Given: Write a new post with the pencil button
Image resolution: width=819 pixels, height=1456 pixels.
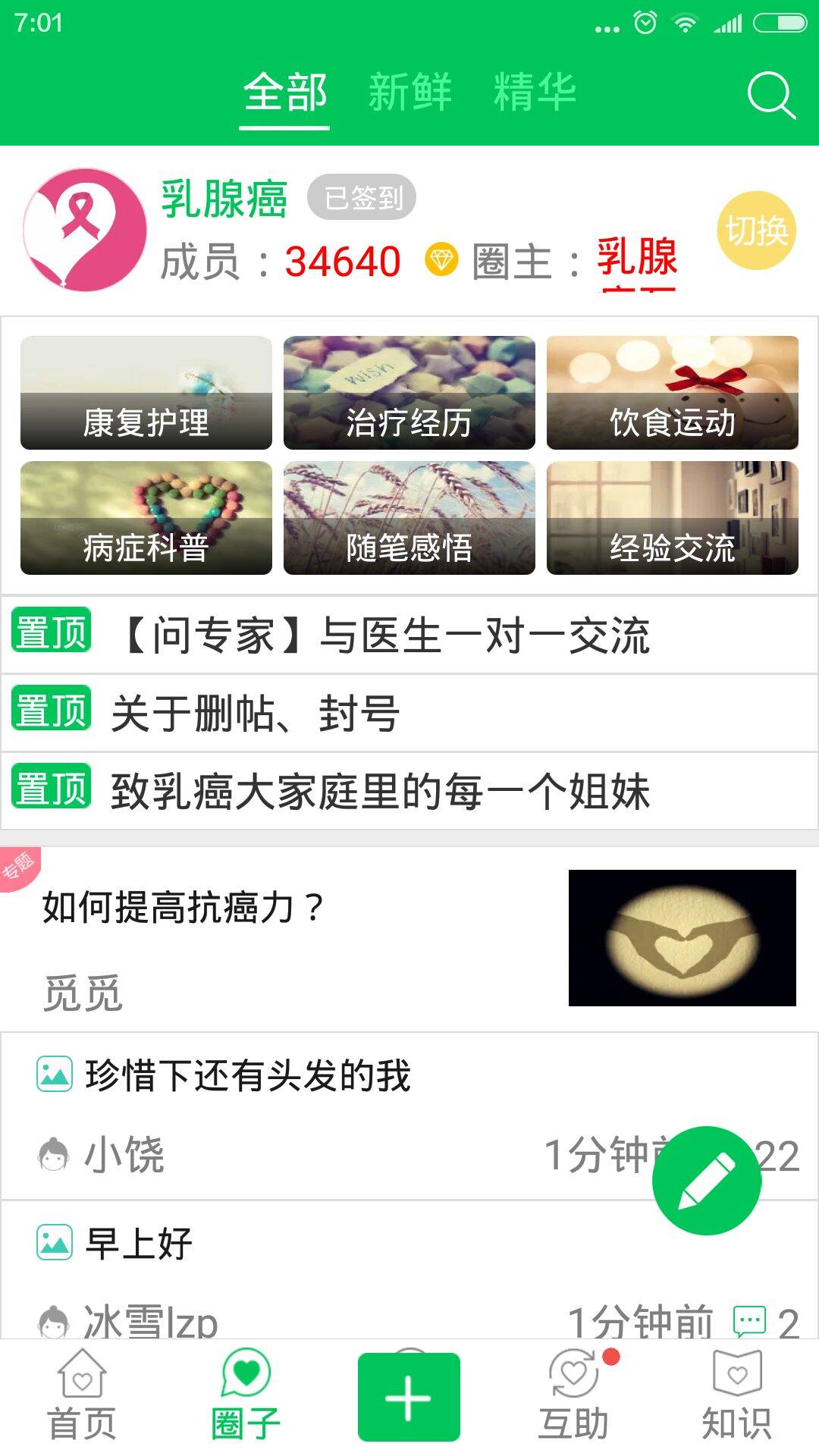Looking at the screenshot, I should (x=706, y=1180).
